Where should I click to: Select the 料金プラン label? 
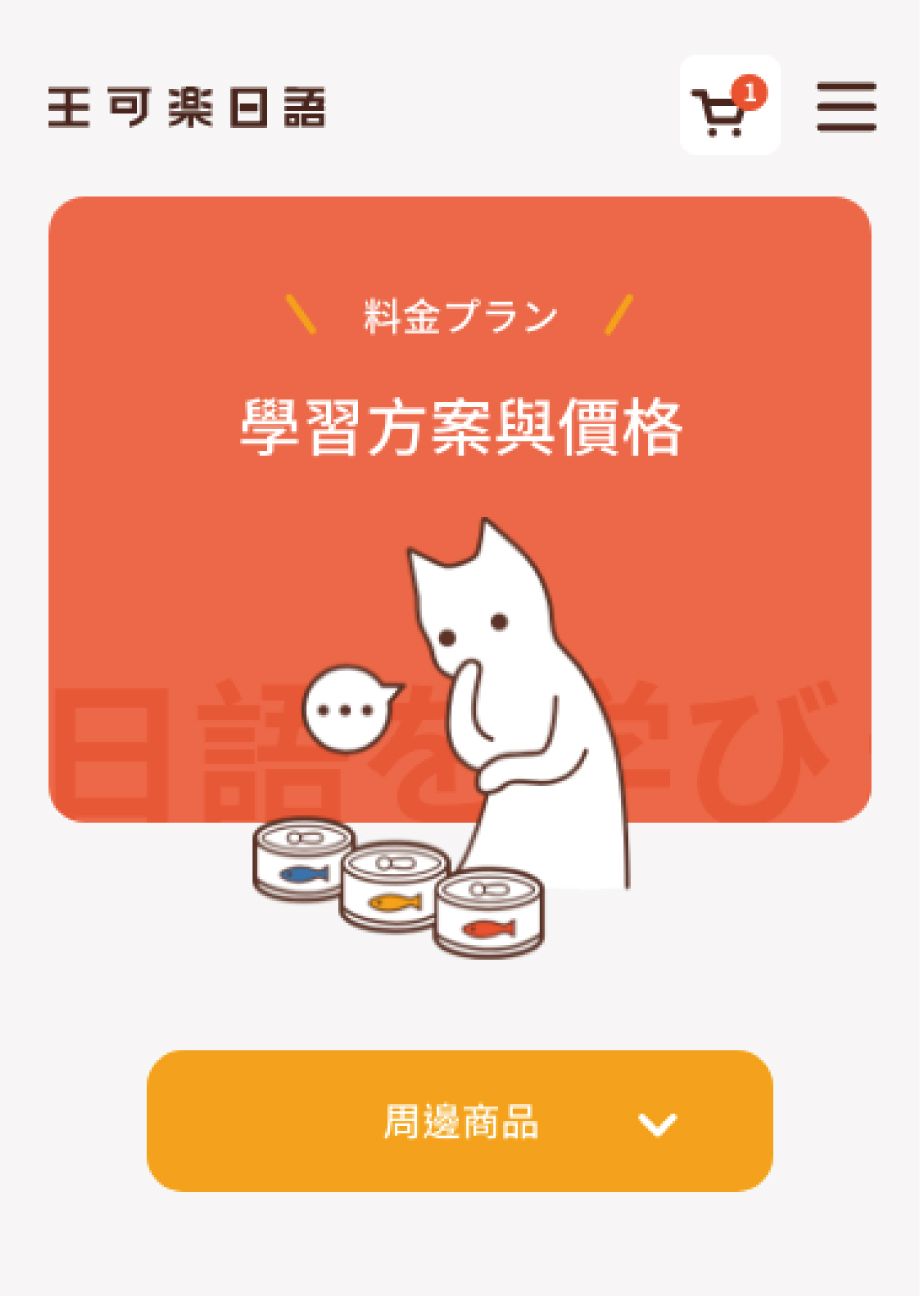[460, 314]
